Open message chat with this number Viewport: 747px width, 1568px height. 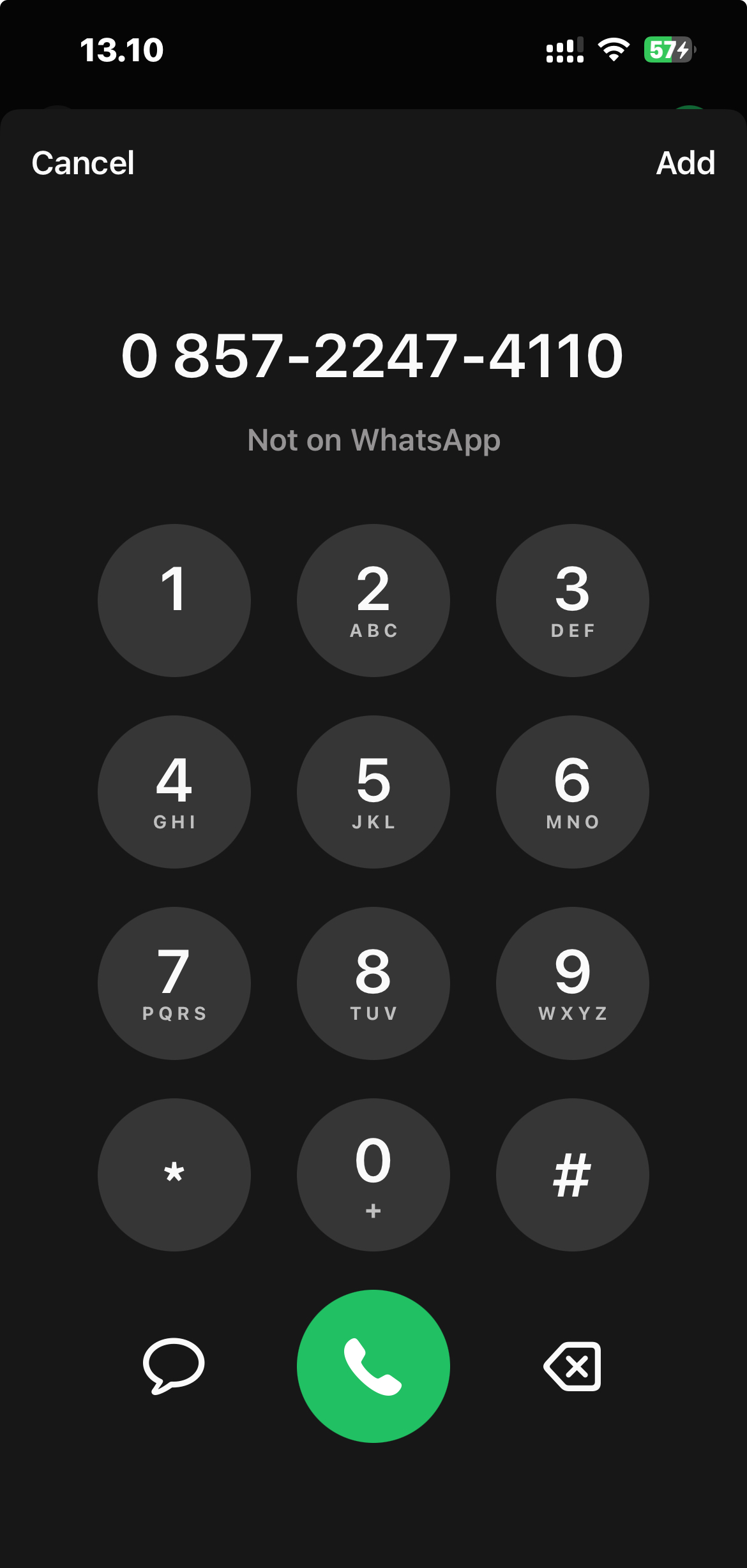[174, 1366]
